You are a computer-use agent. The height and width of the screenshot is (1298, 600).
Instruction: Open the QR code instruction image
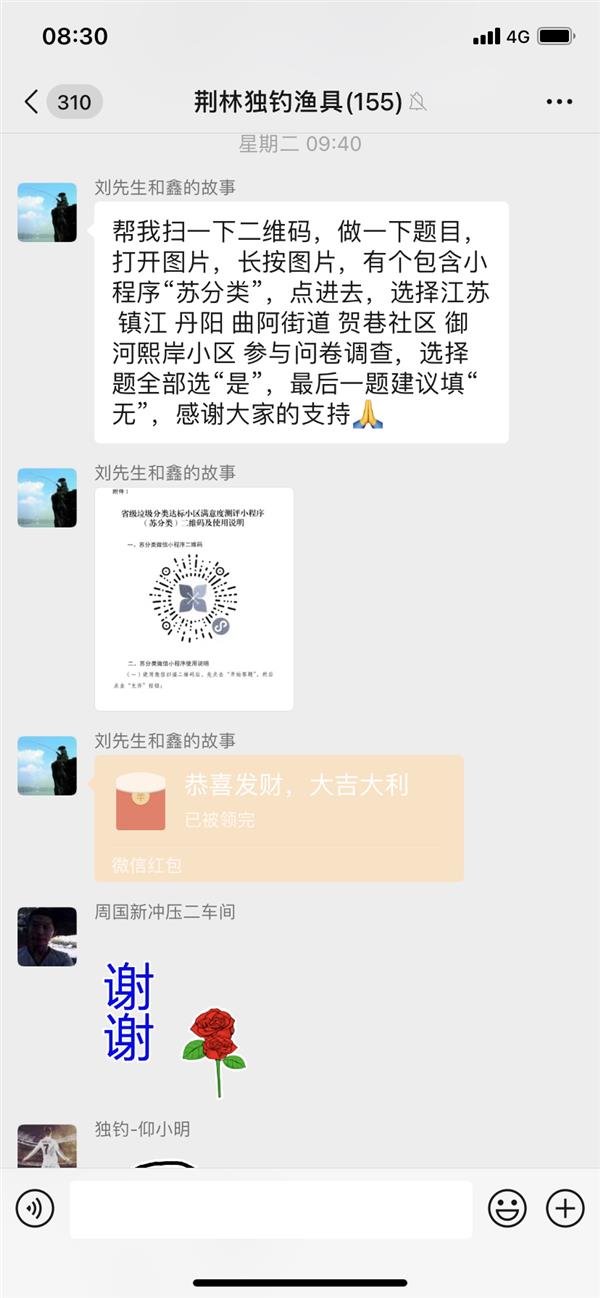[x=194, y=598]
